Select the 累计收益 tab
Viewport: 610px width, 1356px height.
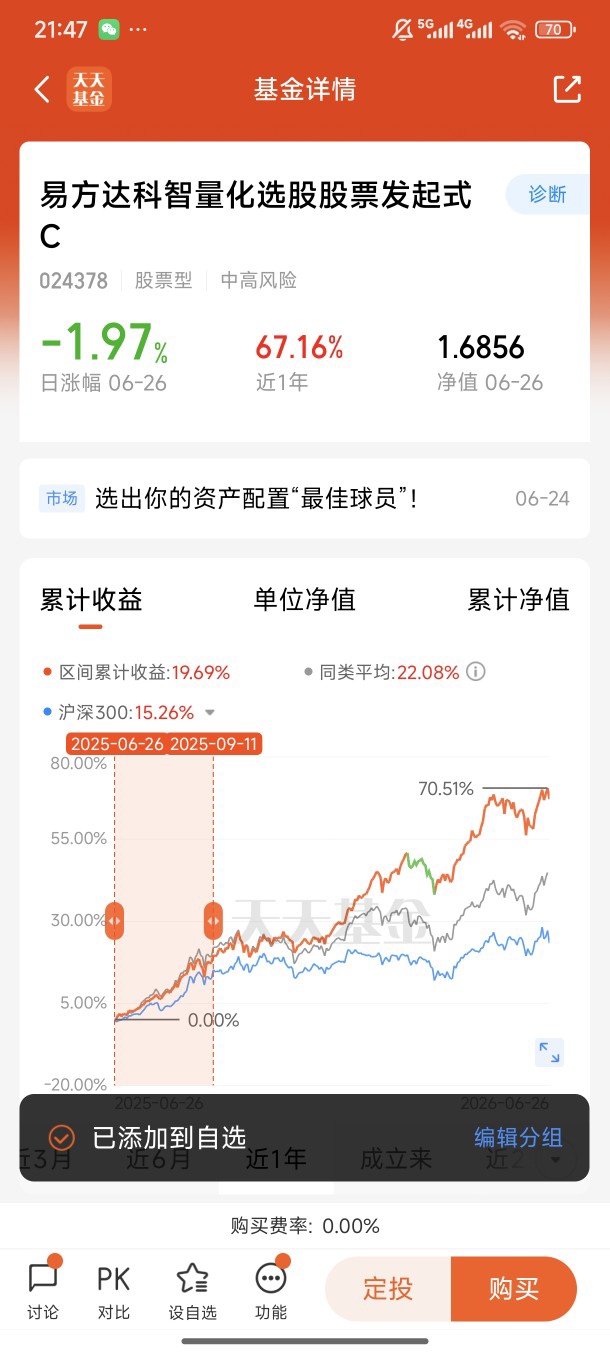91,600
